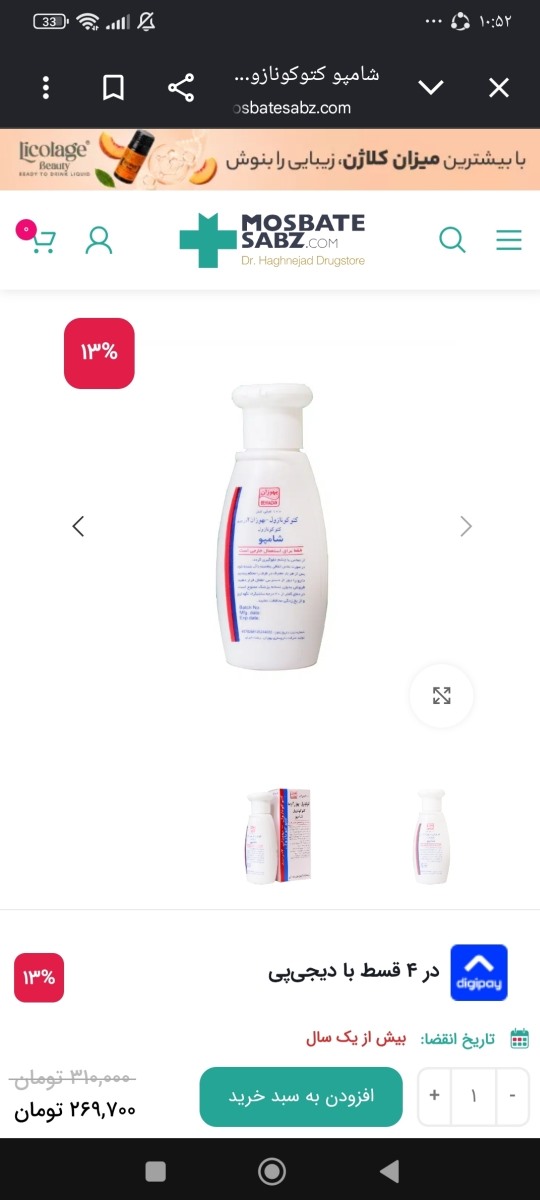This screenshot has height=1200, width=540.
Task: Open the hamburger menu
Action: coord(509,240)
